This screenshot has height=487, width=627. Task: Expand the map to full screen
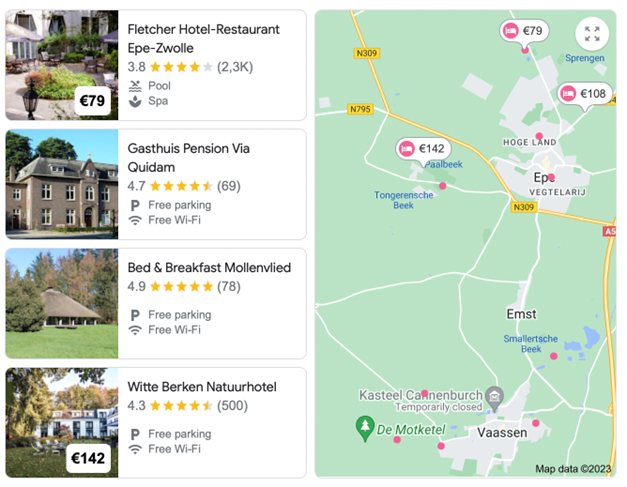coord(592,34)
